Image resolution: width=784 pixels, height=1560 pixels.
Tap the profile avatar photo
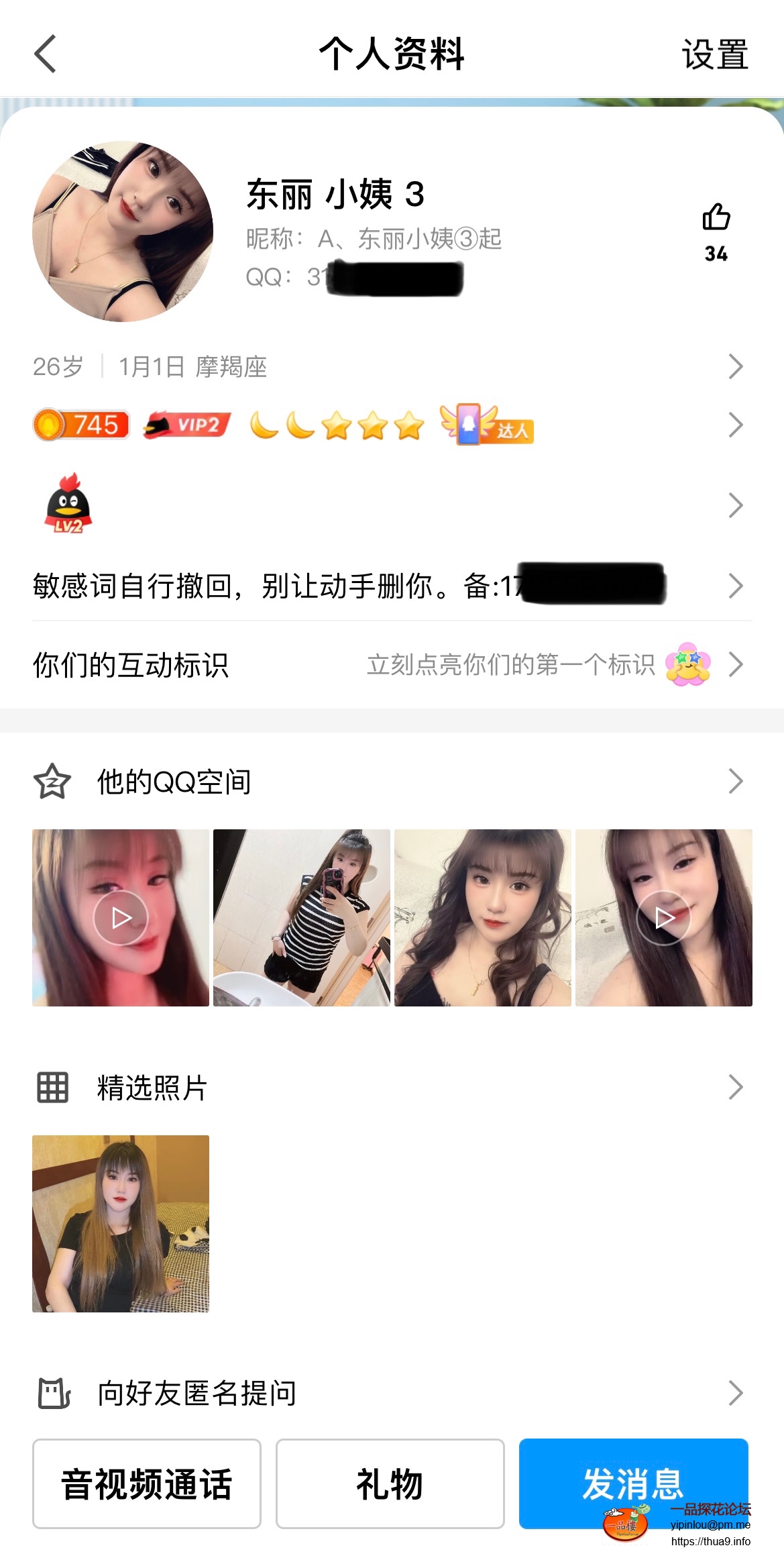tap(123, 231)
